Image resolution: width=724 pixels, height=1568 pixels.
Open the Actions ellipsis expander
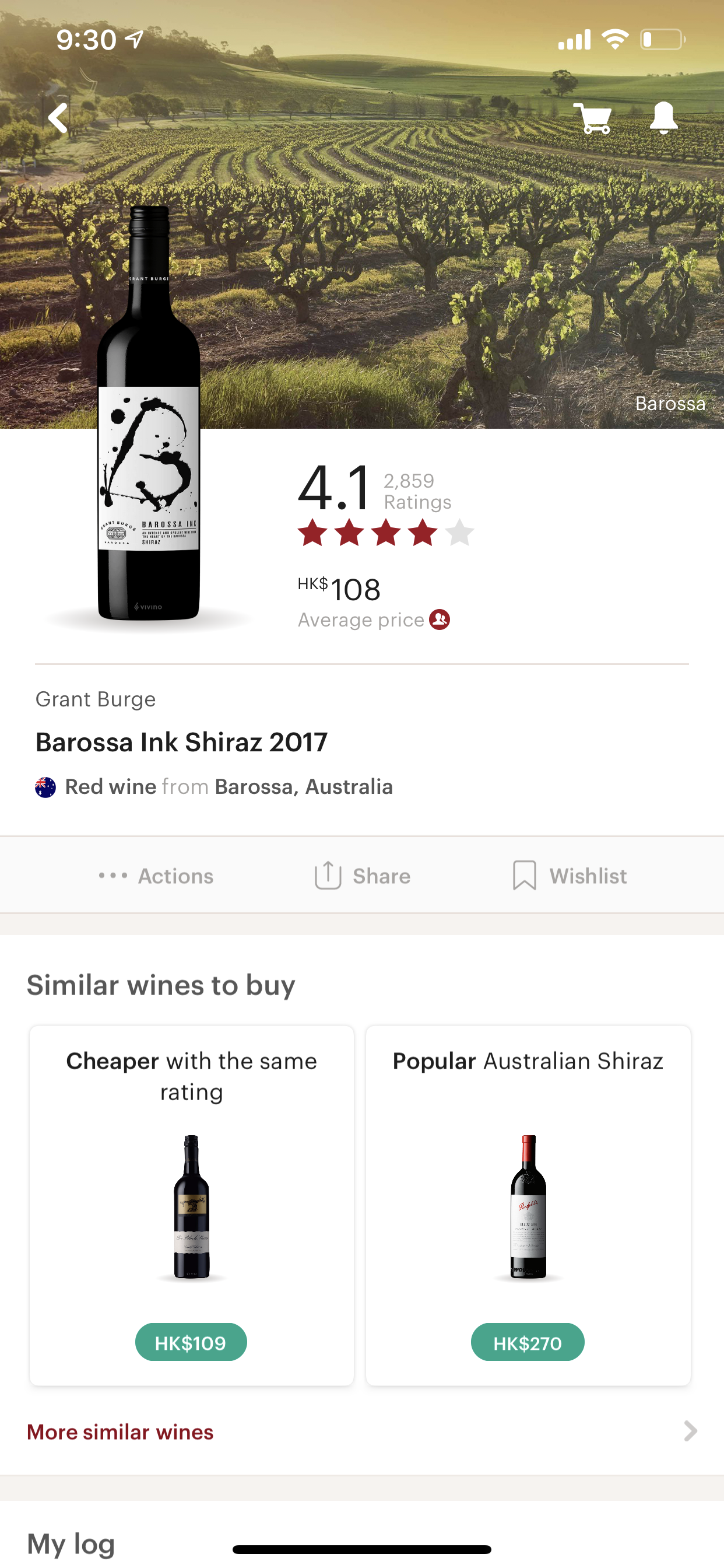[x=114, y=876]
